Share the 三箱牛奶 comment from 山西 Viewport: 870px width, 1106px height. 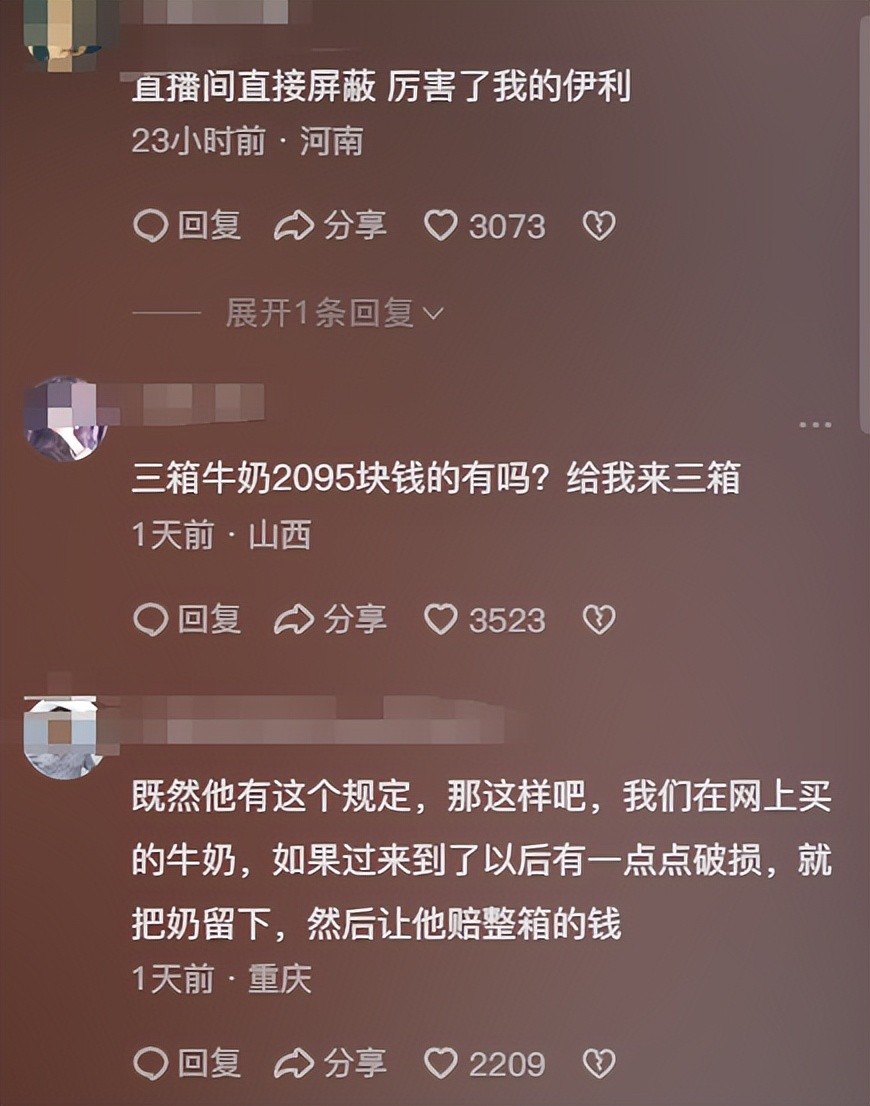330,620
